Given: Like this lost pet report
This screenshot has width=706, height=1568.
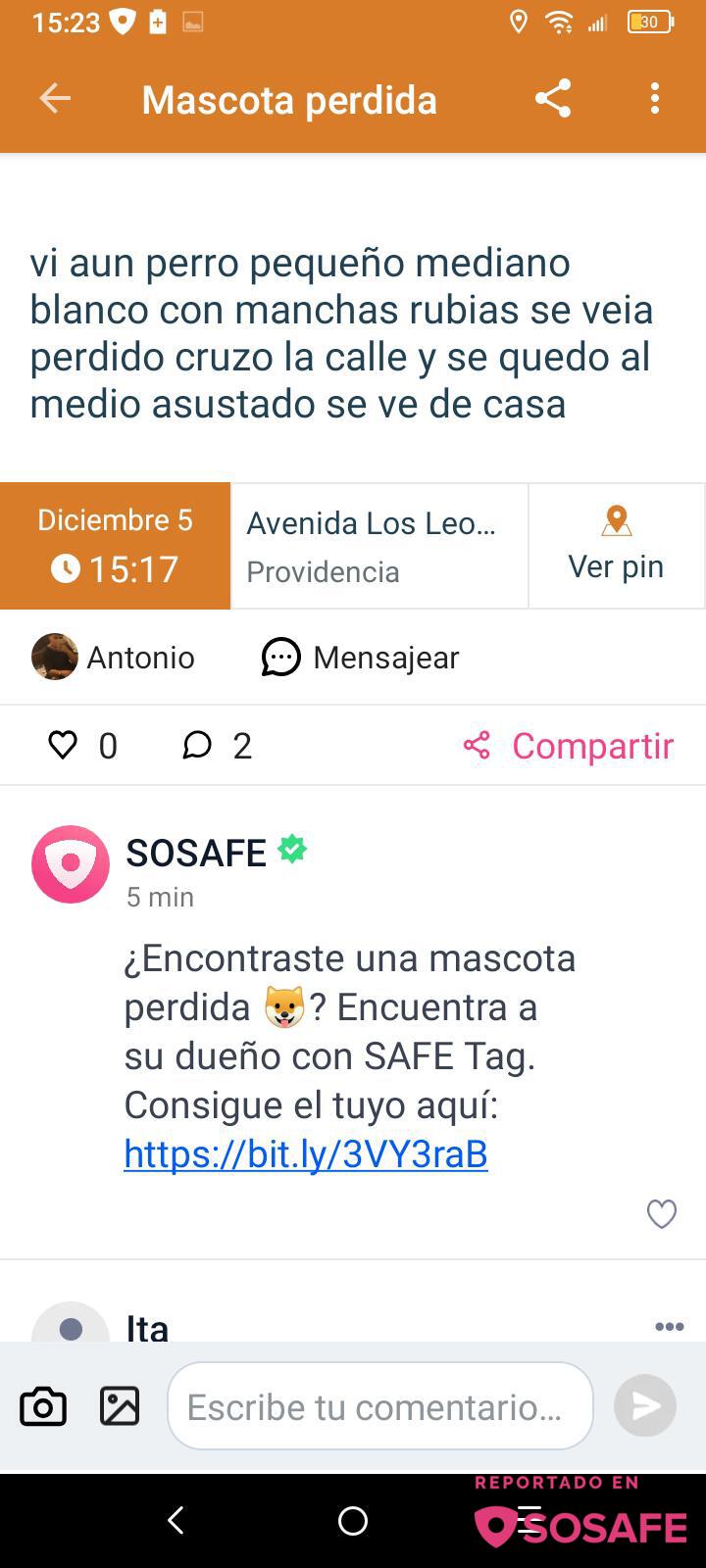Looking at the screenshot, I should [63, 746].
